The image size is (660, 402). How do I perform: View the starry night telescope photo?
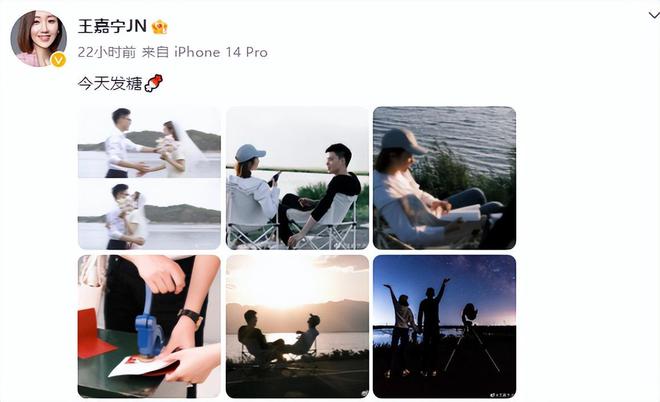(444, 325)
